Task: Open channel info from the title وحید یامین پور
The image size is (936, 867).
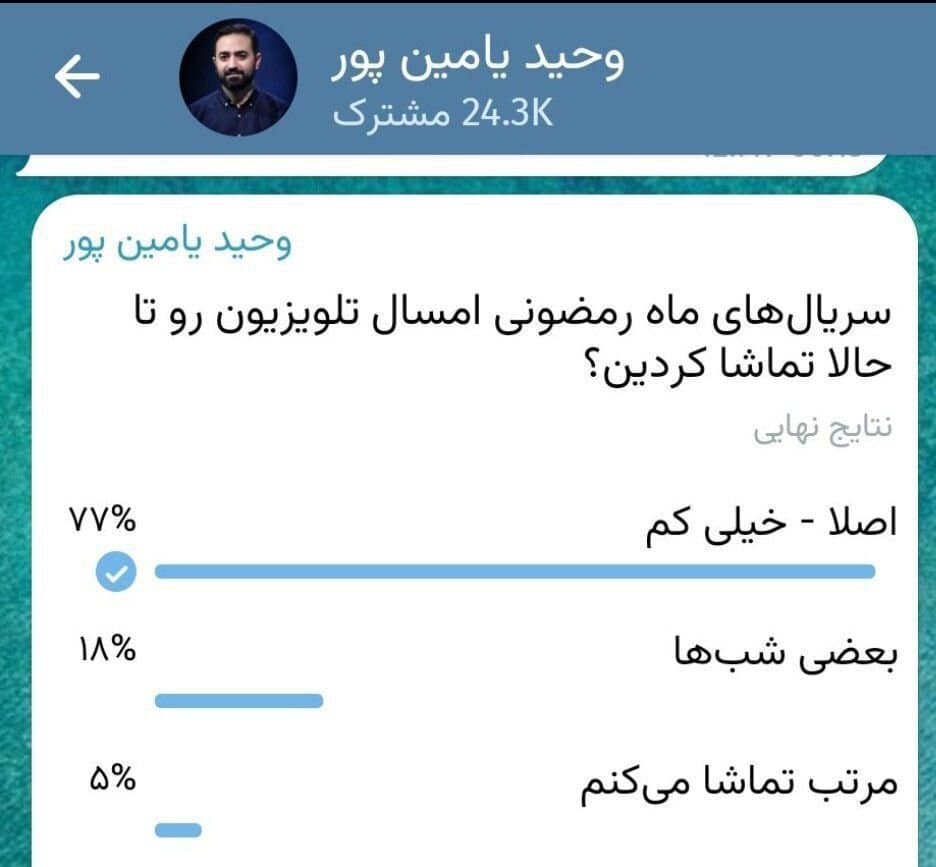Action: (x=478, y=58)
